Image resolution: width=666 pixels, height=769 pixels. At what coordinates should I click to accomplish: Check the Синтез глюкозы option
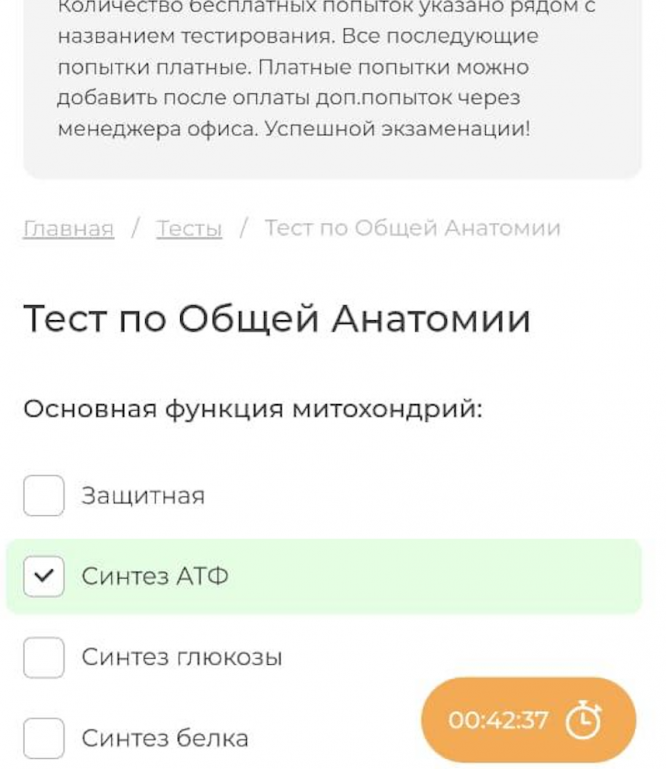pos(44,657)
